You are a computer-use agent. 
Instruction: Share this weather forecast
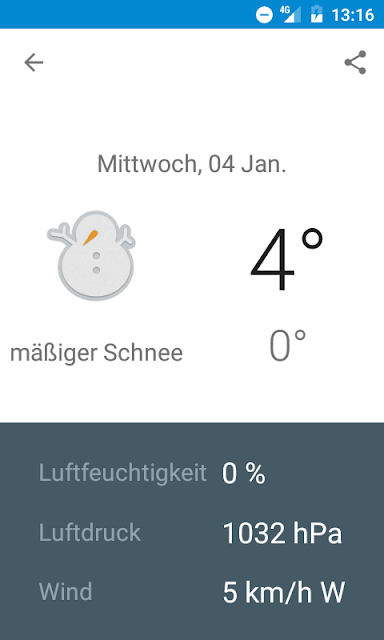point(355,62)
